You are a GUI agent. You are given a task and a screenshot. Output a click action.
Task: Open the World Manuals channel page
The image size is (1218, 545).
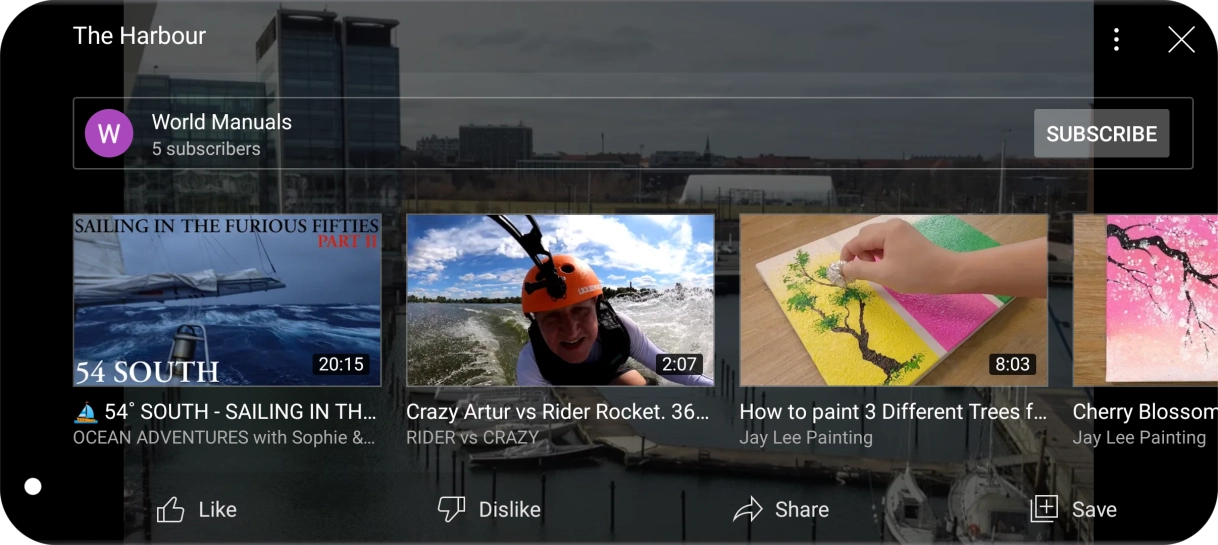pos(221,134)
